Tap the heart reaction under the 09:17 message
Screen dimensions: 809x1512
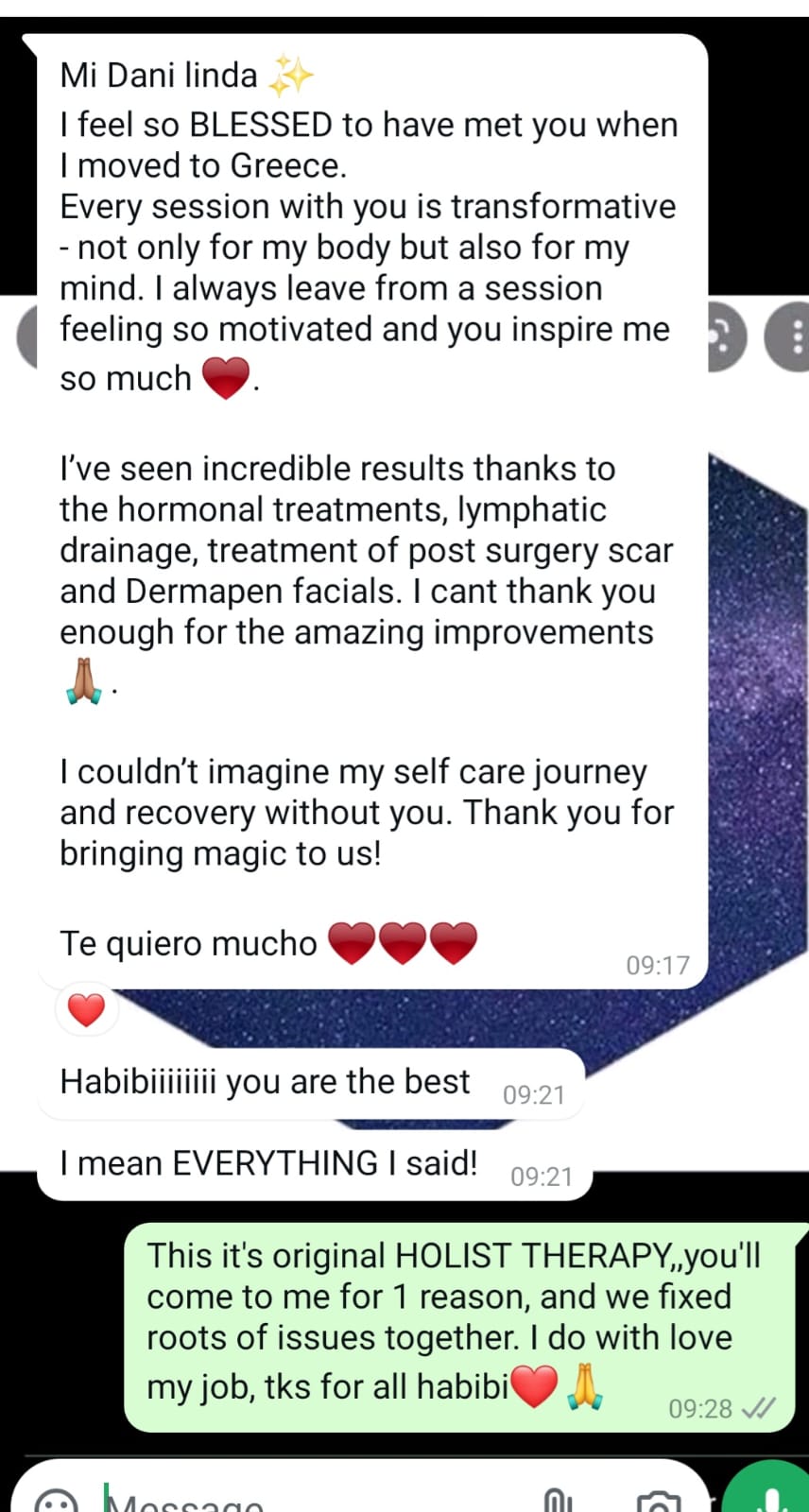click(87, 1010)
